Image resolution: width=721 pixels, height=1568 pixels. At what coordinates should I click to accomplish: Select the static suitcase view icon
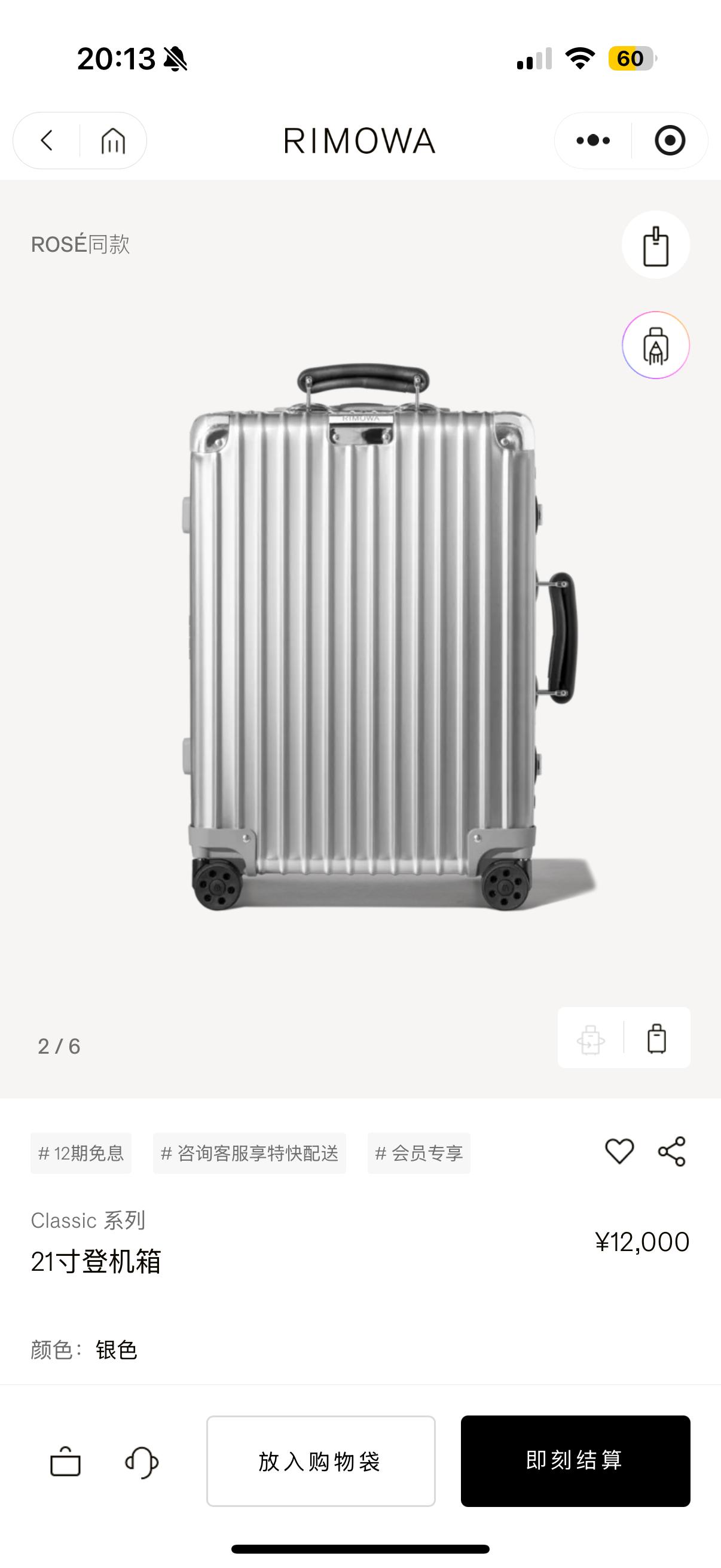tap(656, 1038)
